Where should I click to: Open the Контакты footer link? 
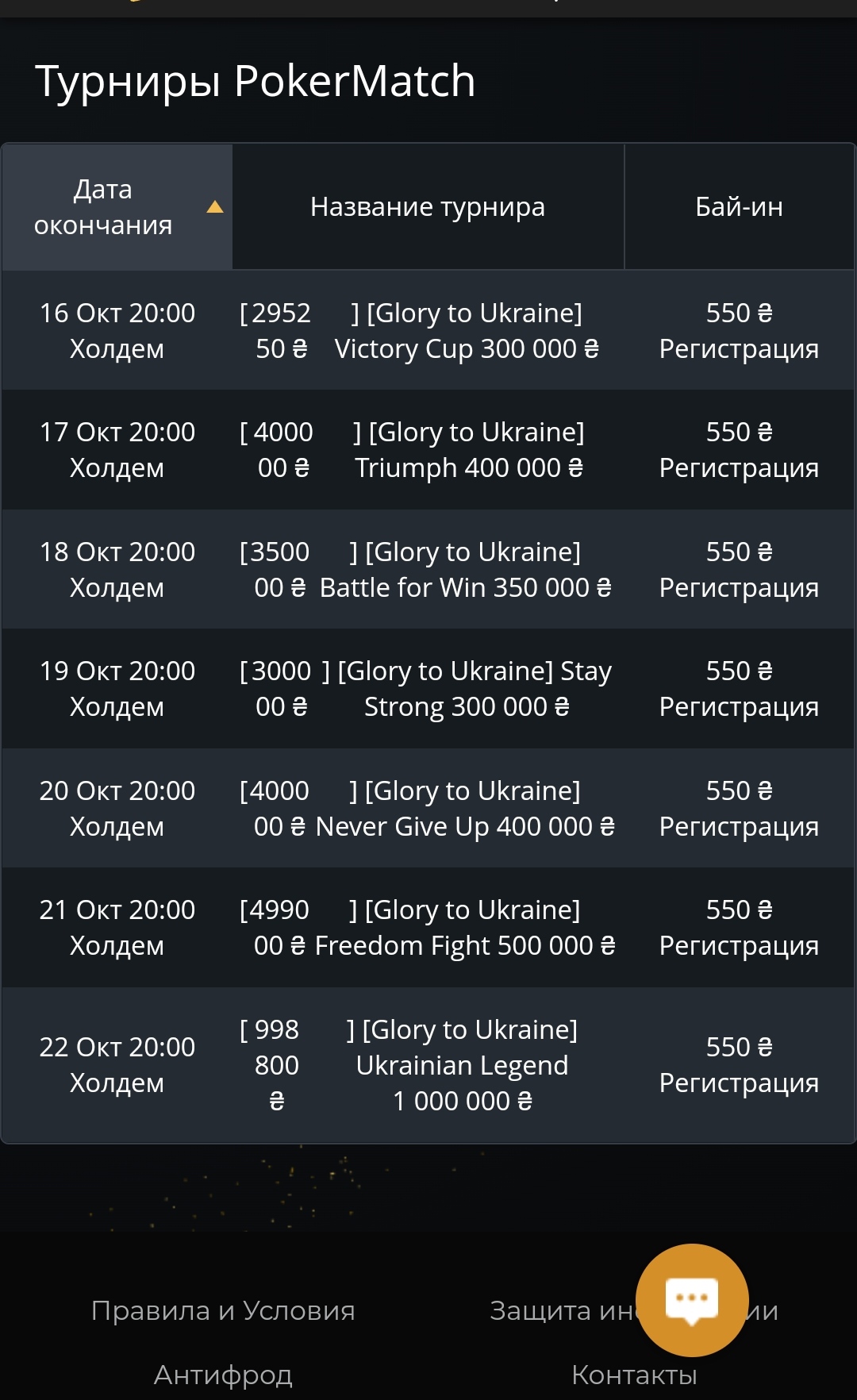click(634, 1375)
